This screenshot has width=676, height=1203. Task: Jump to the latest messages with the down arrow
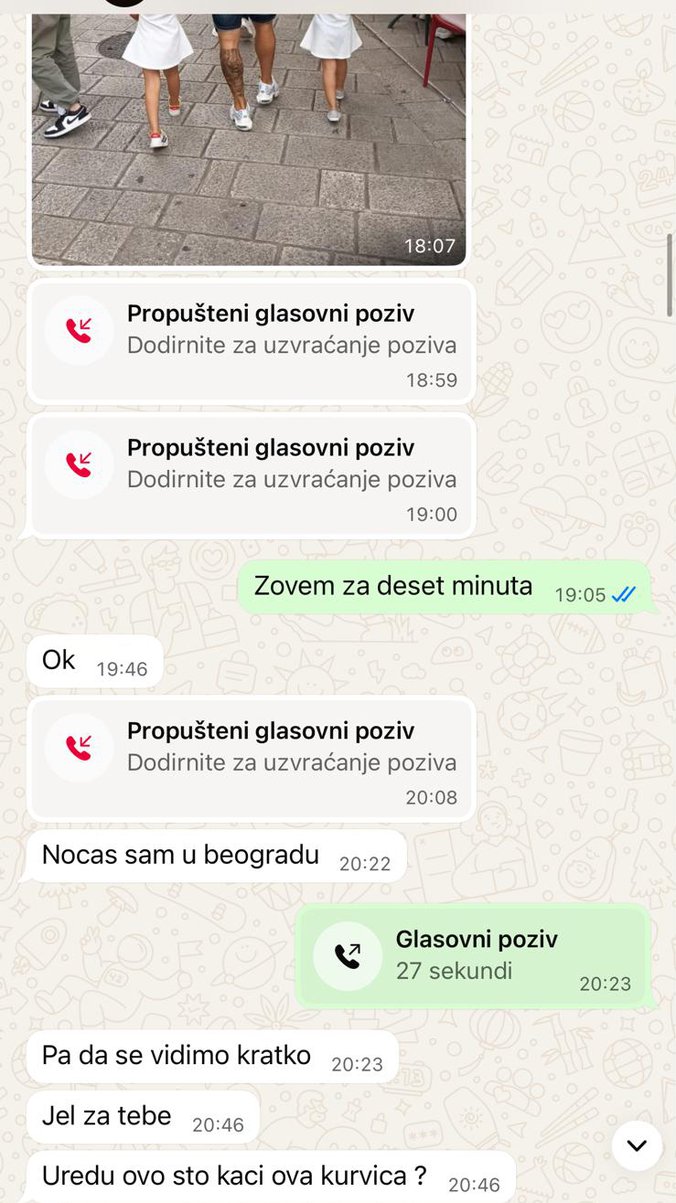[636, 1145]
